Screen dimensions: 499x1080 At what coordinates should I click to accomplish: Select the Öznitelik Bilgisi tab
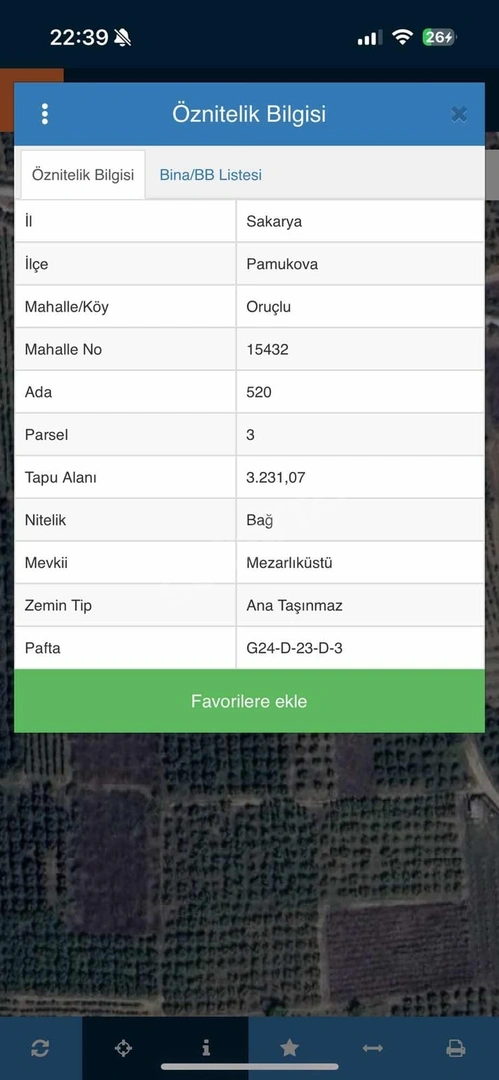83,175
